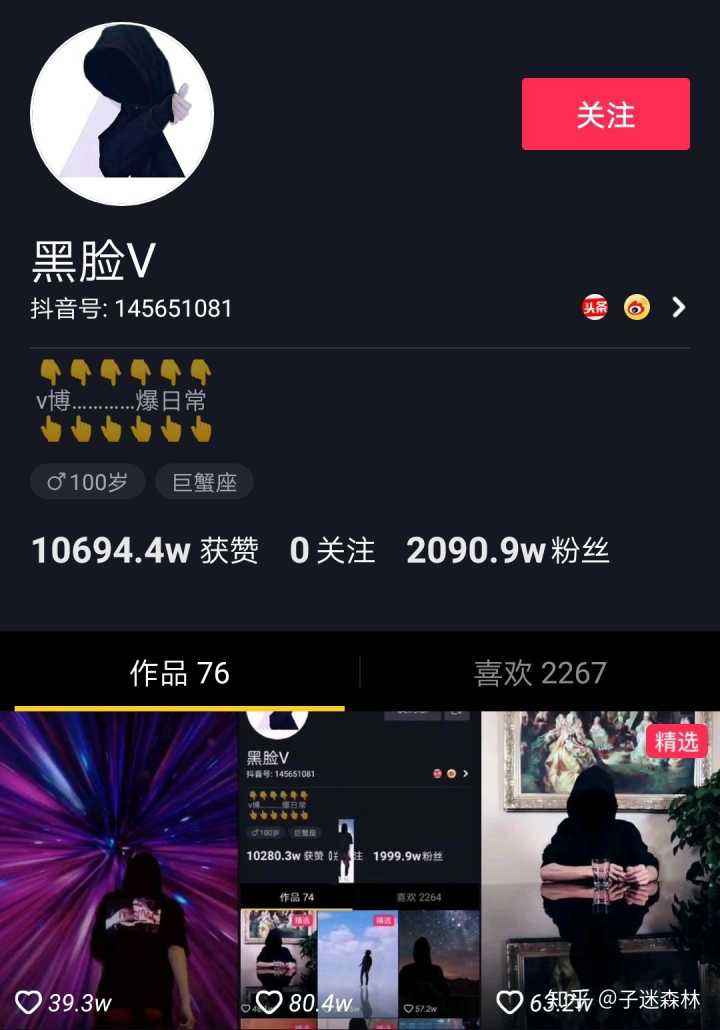Click the 巨蟹座 zodiac badge
This screenshot has height=1030, width=720.
coord(203,481)
